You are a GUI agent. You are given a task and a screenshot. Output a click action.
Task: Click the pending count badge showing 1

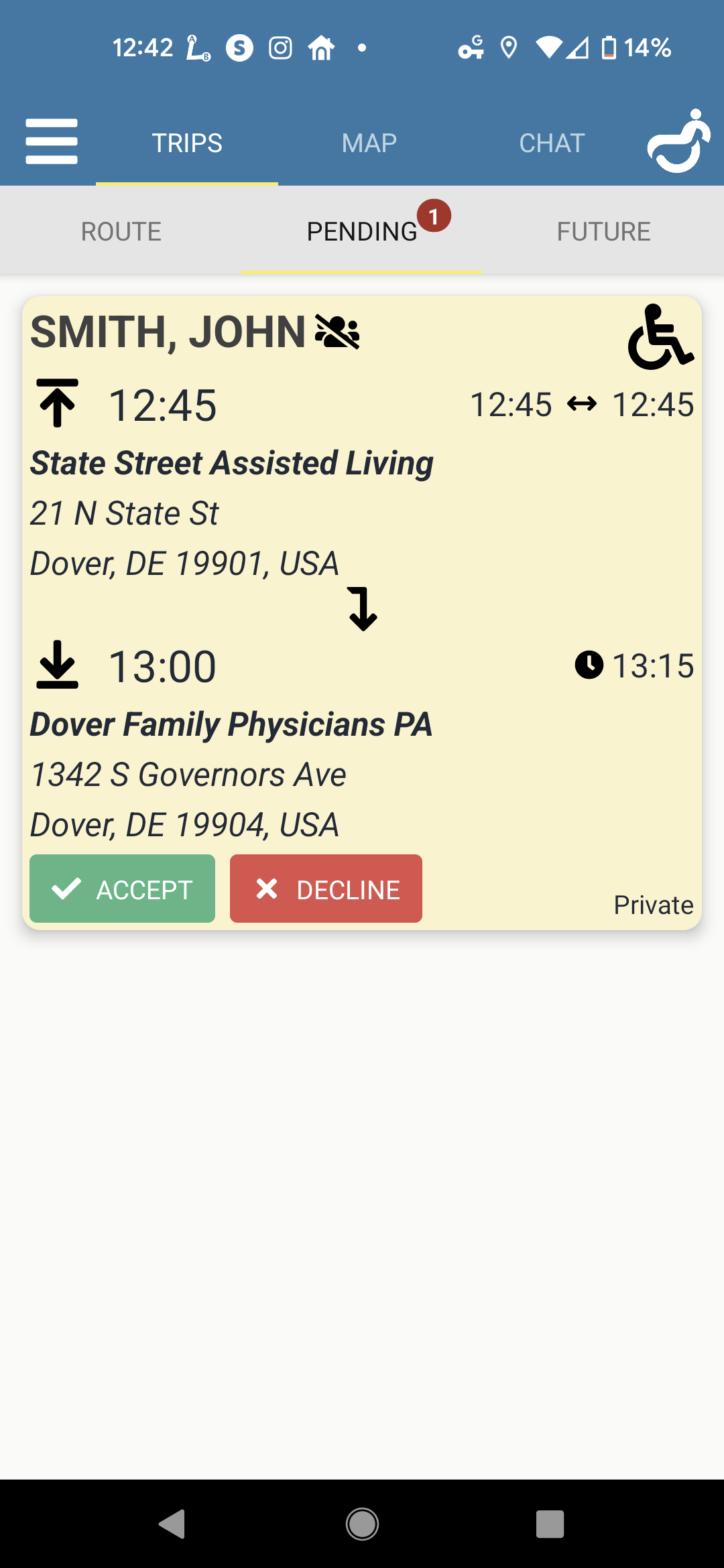click(434, 216)
